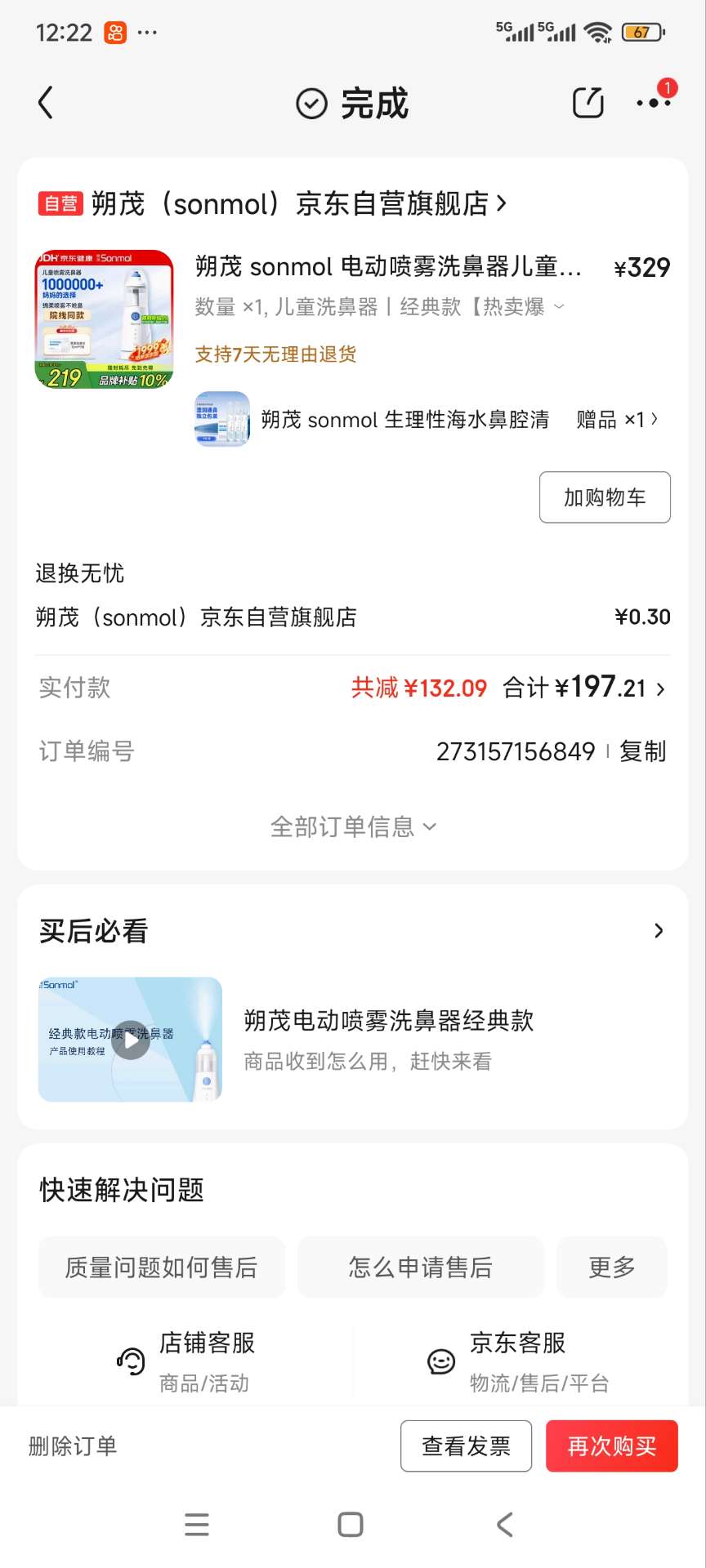Buy again with 再次购买
Image resolution: width=706 pixels, height=1568 pixels.
pyautogui.click(x=612, y=1446)
